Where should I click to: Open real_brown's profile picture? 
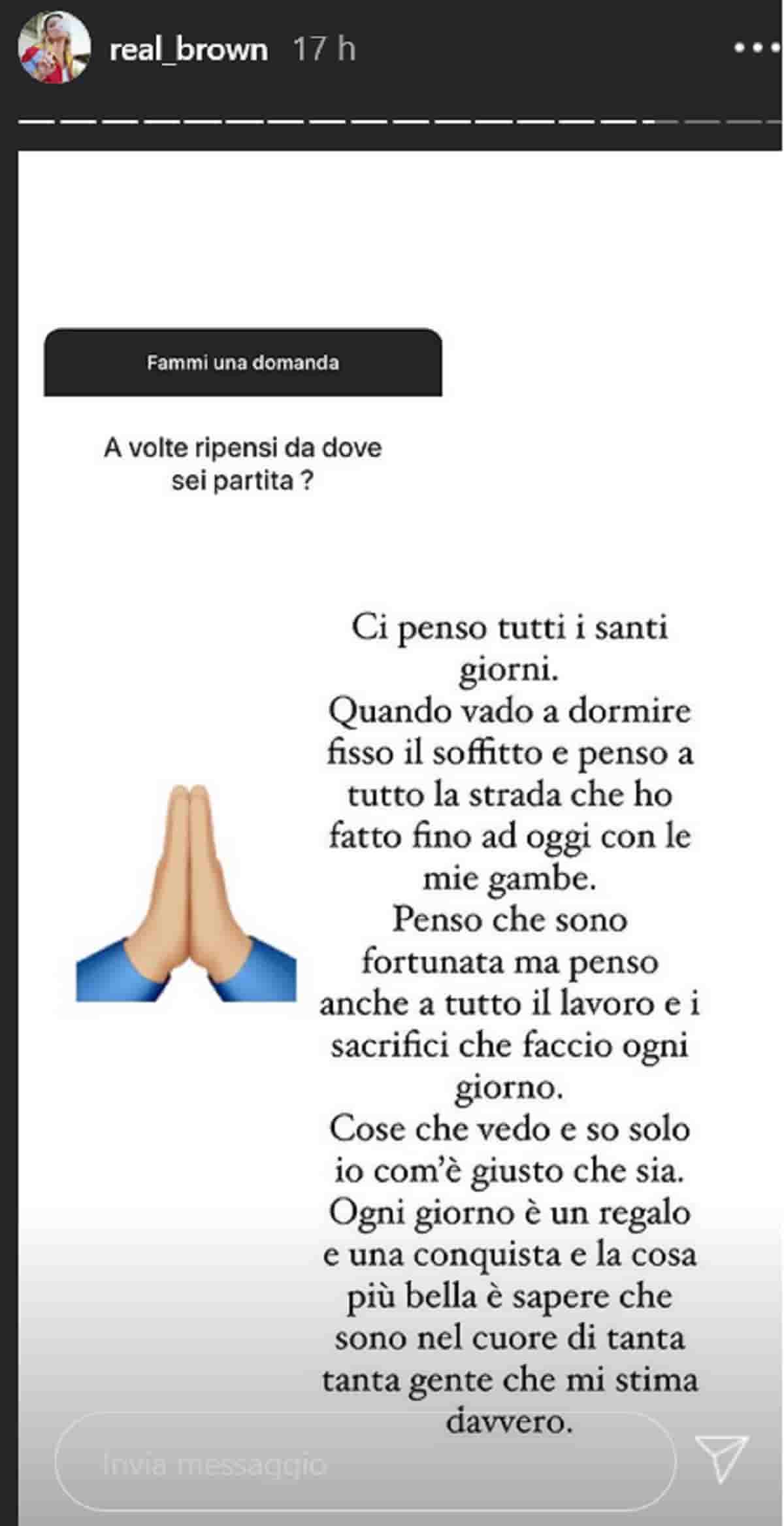point(54,48)
